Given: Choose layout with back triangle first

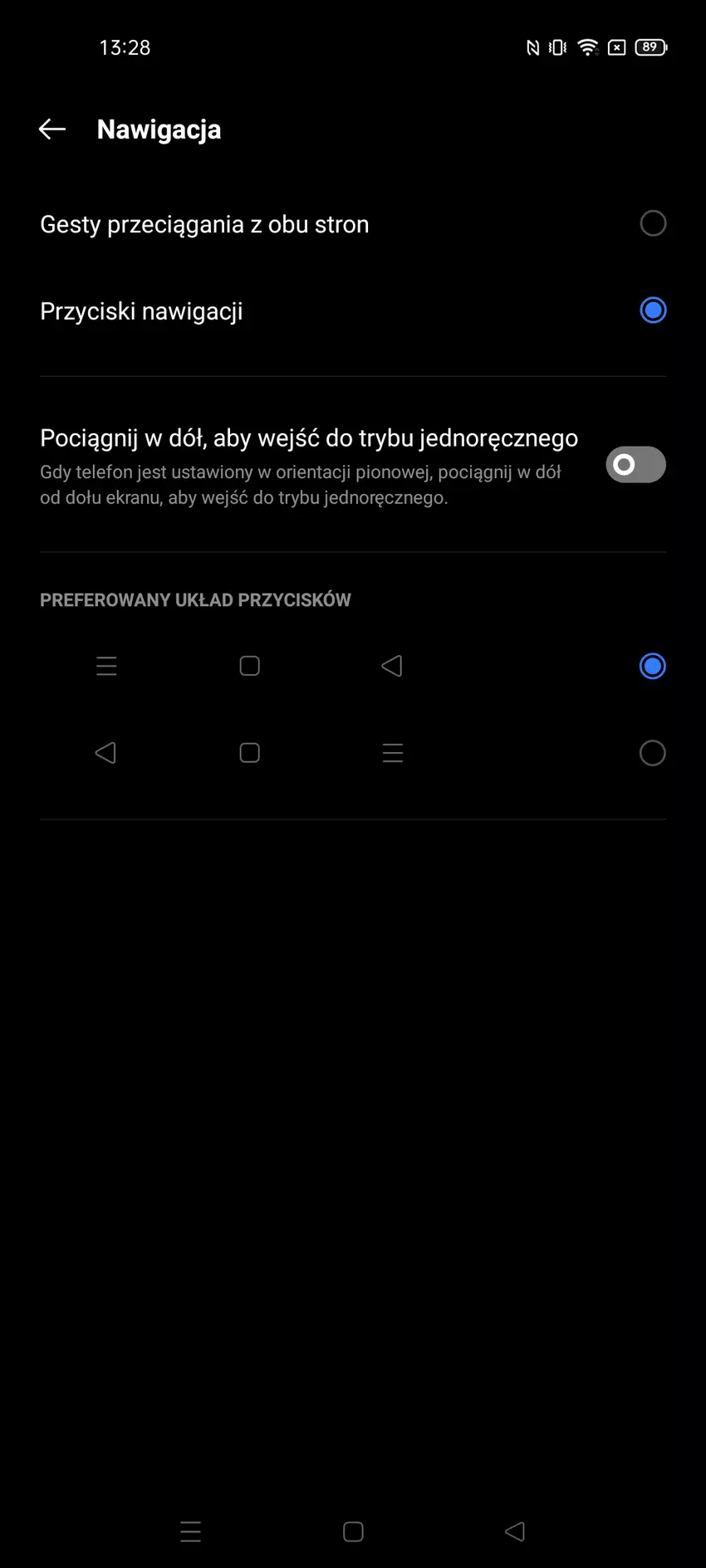Looking at the screenshot, I should click(652, 753).
